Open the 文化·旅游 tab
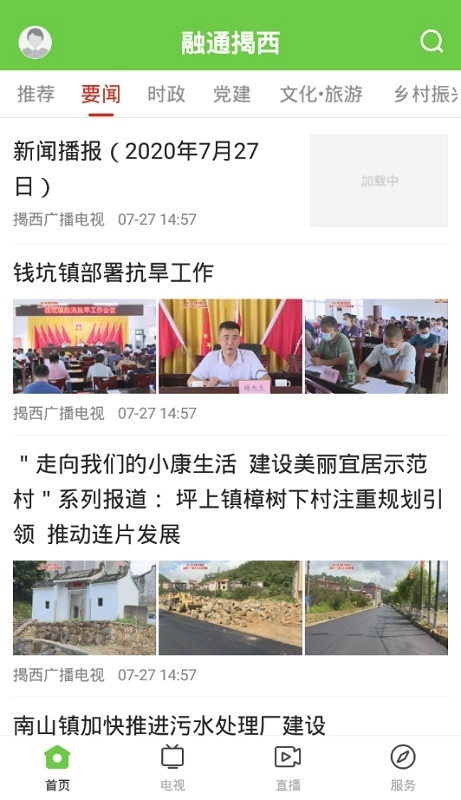 (321, 94)
